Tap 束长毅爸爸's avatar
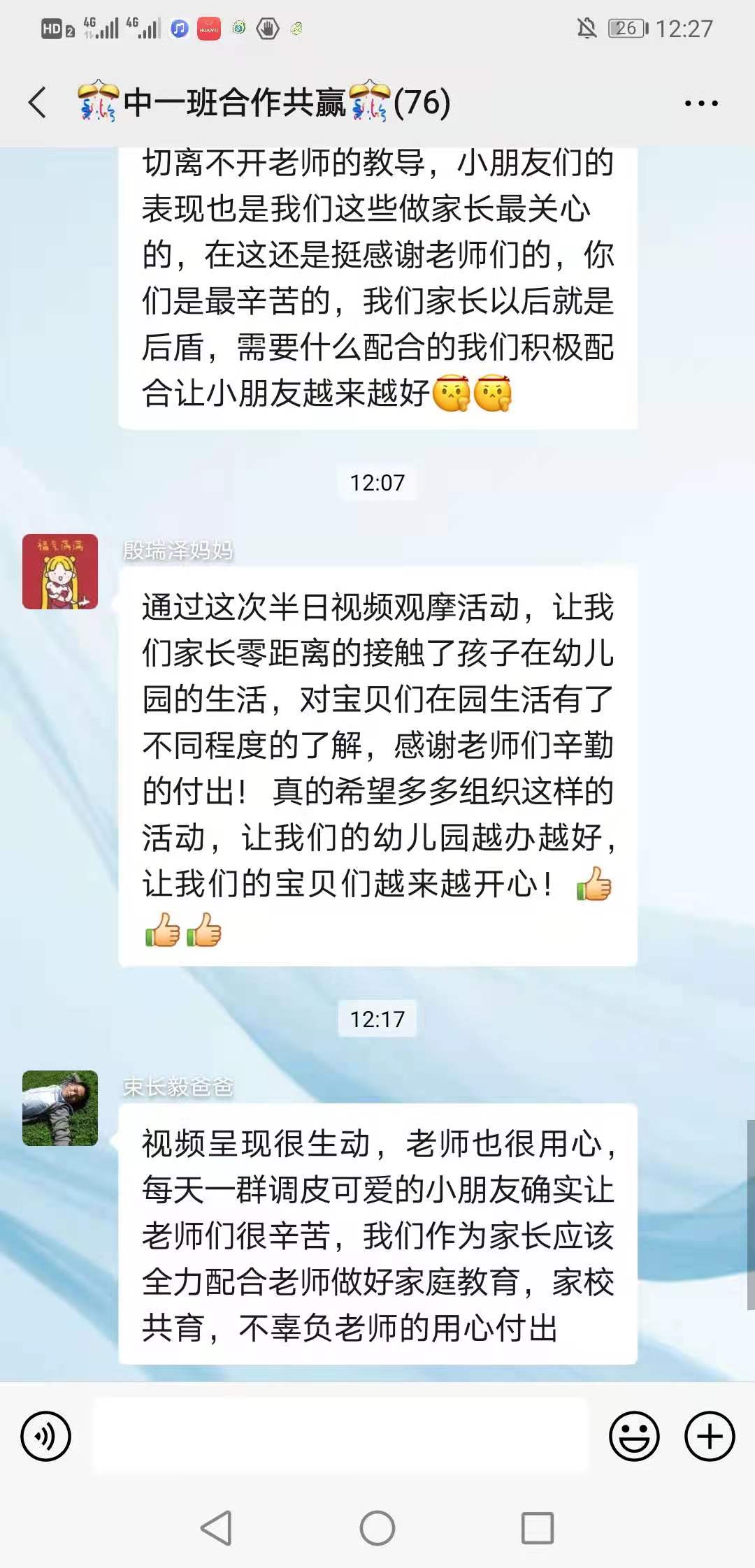 [x=60, y=1108]
